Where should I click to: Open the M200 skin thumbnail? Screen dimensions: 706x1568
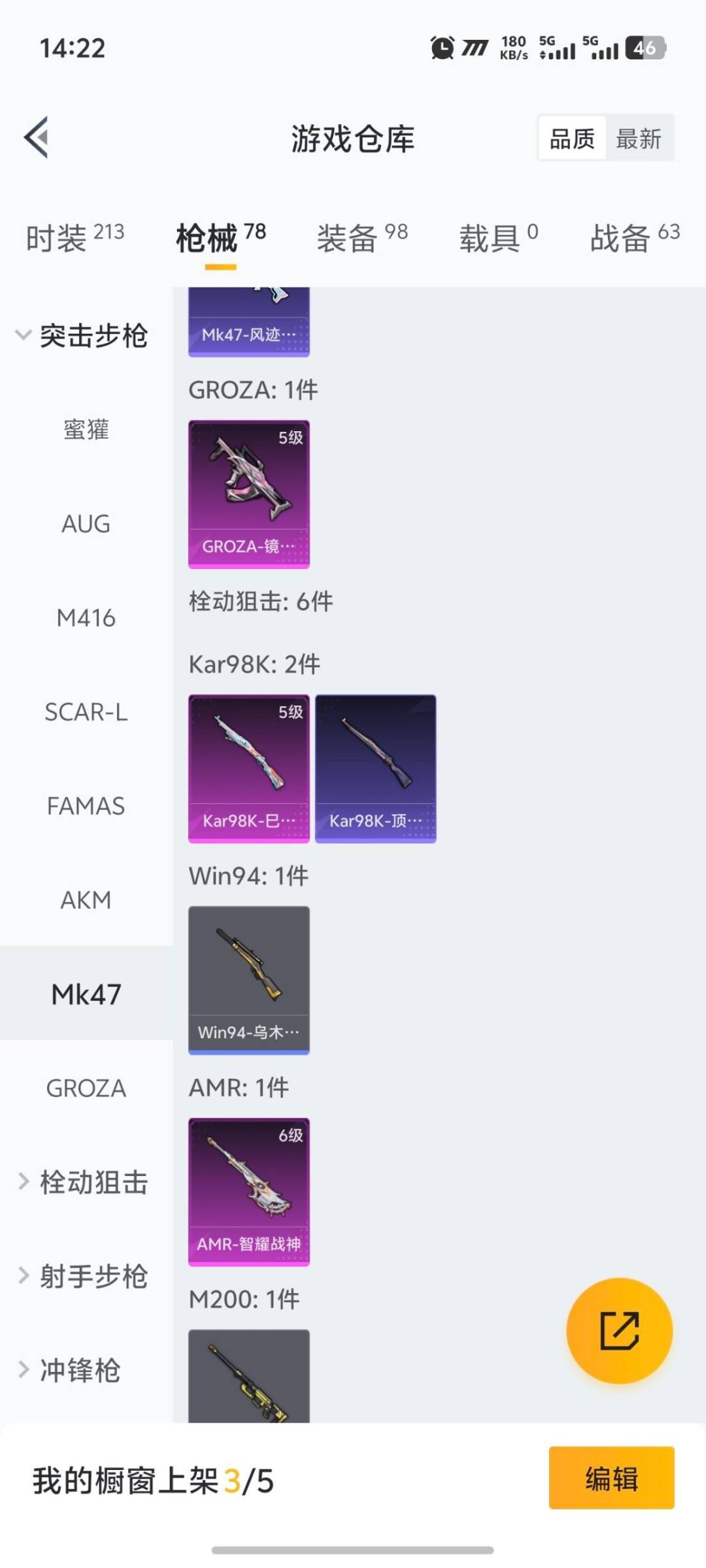coord(248,1385)
